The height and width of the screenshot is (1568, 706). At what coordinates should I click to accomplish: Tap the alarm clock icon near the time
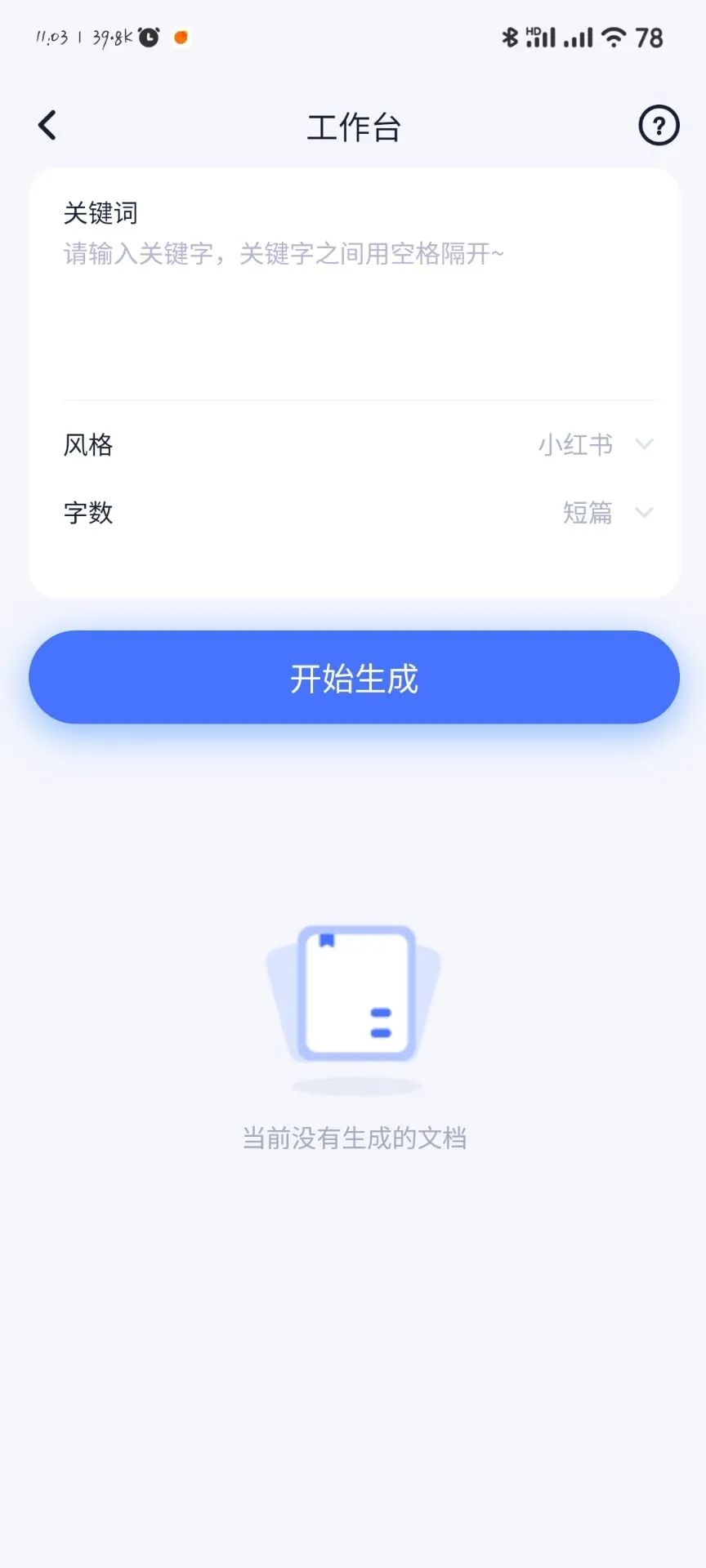[147, 37]
